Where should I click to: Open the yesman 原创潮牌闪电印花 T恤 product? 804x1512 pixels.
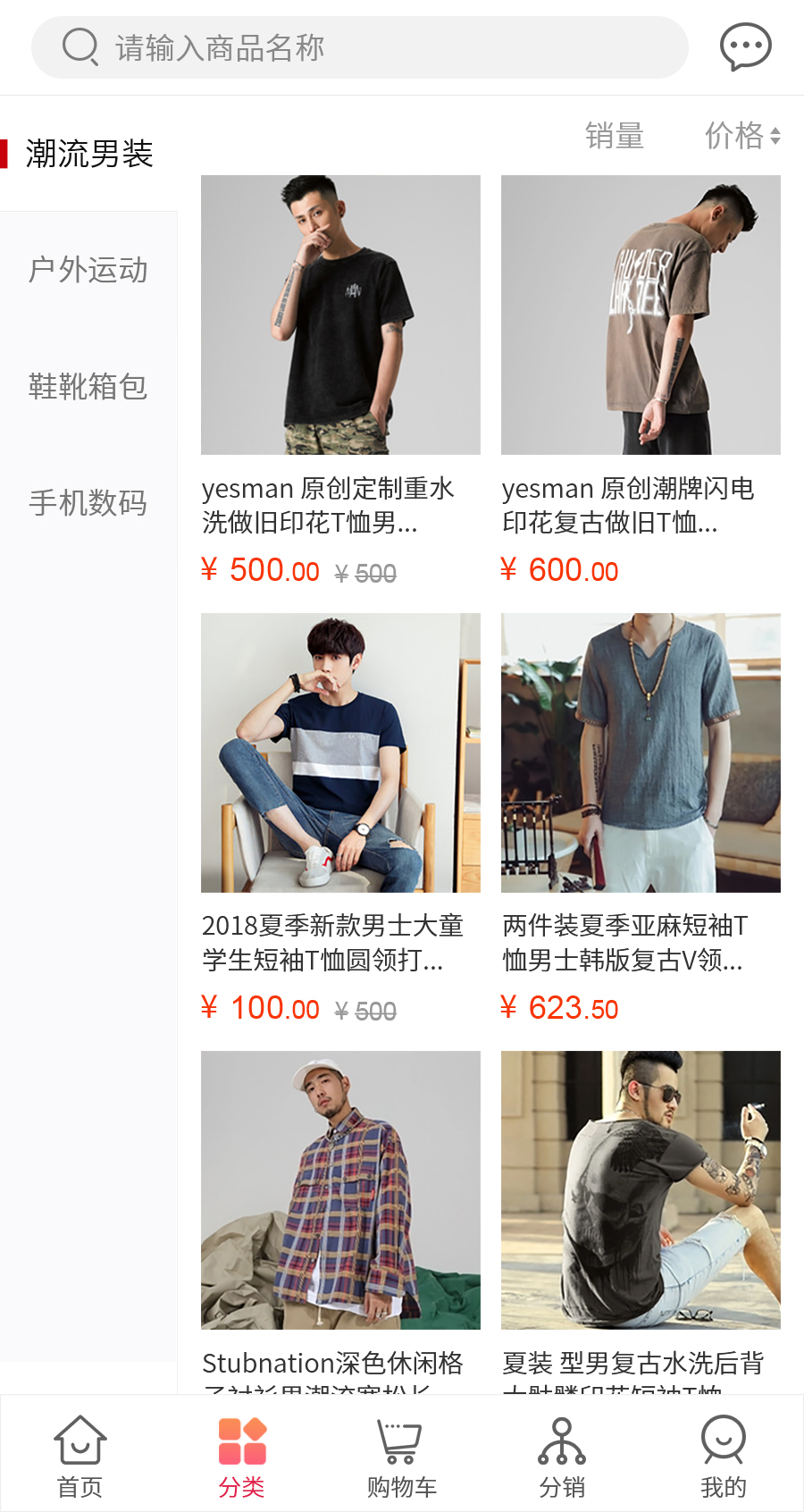pyautogui.click(x=641, y=315)
